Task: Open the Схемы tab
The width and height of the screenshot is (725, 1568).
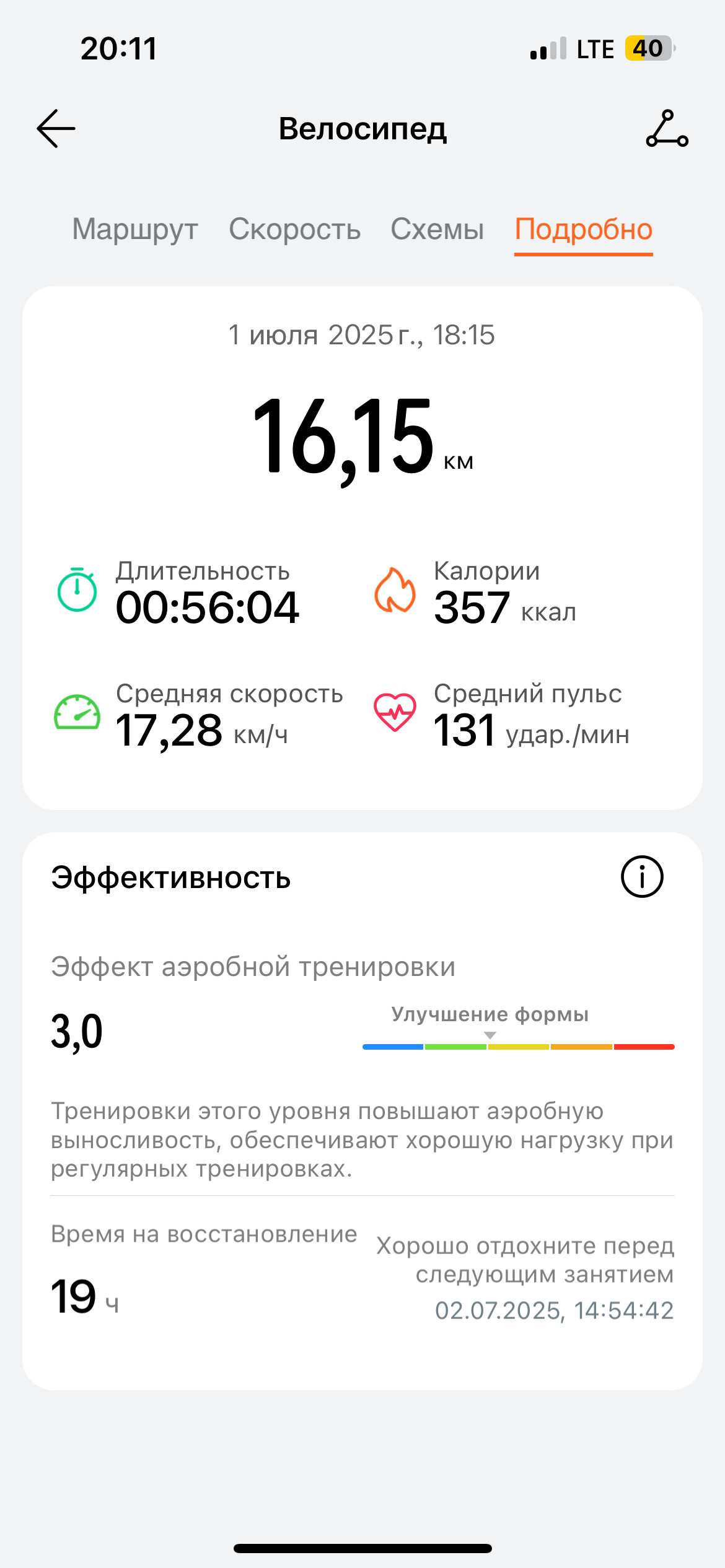Action: point(437,229)
